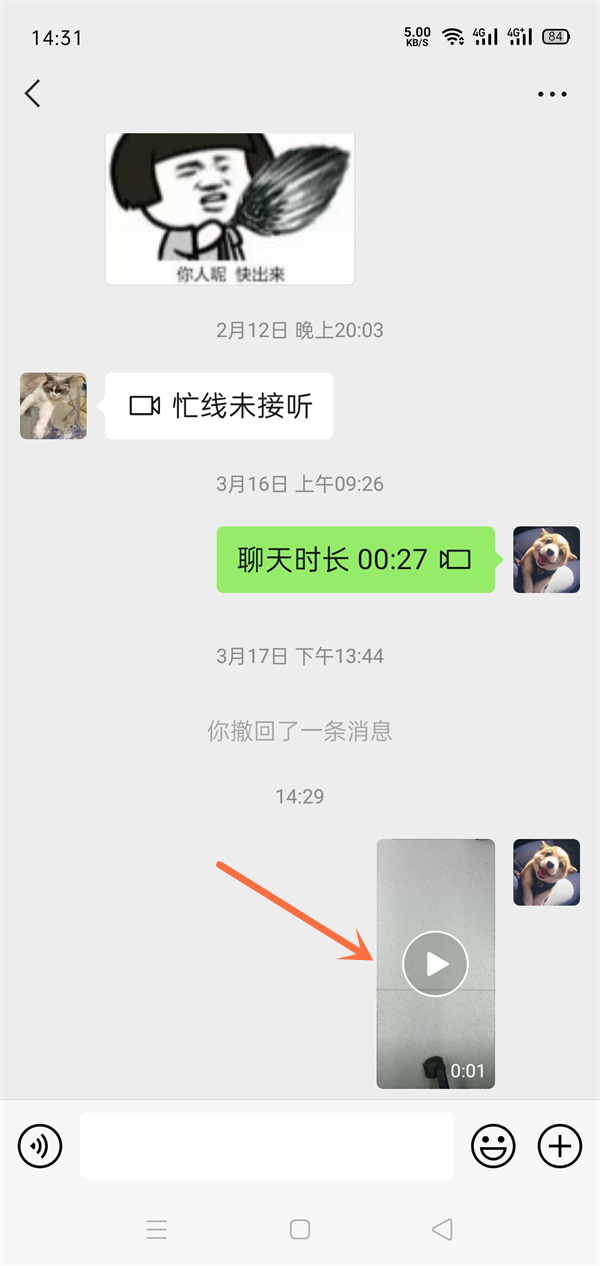Open the chat's three-dot menu

coord(552,95)
